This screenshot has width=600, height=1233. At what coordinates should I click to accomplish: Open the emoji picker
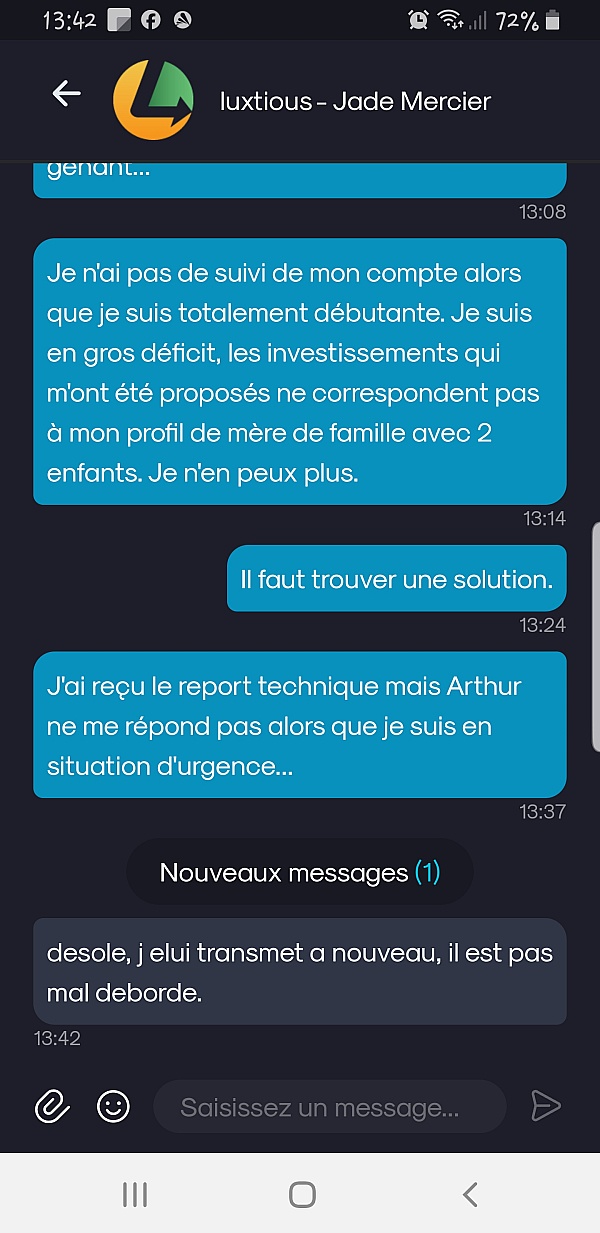pyautogui.click(x=113, y=1106)
